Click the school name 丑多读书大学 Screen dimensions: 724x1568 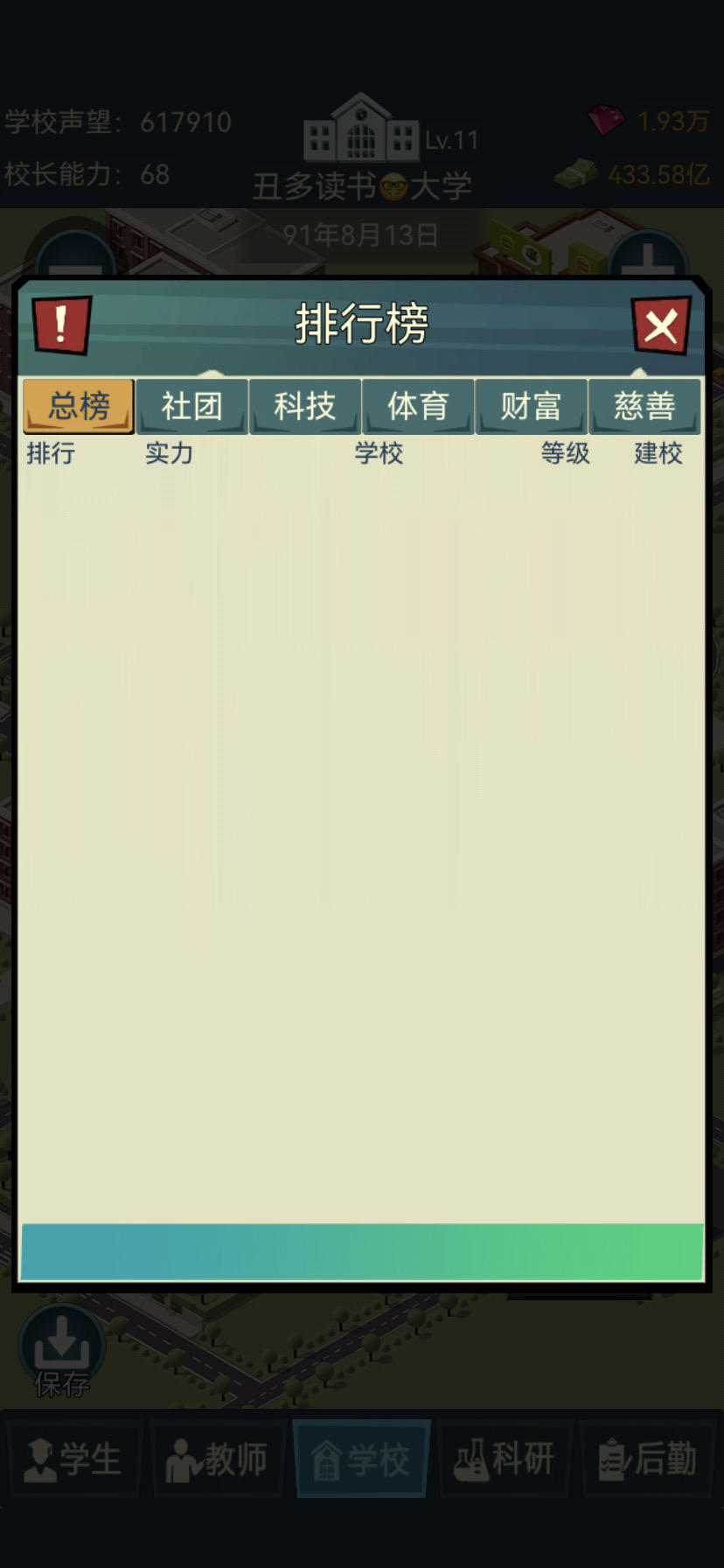tap(361, 185)
